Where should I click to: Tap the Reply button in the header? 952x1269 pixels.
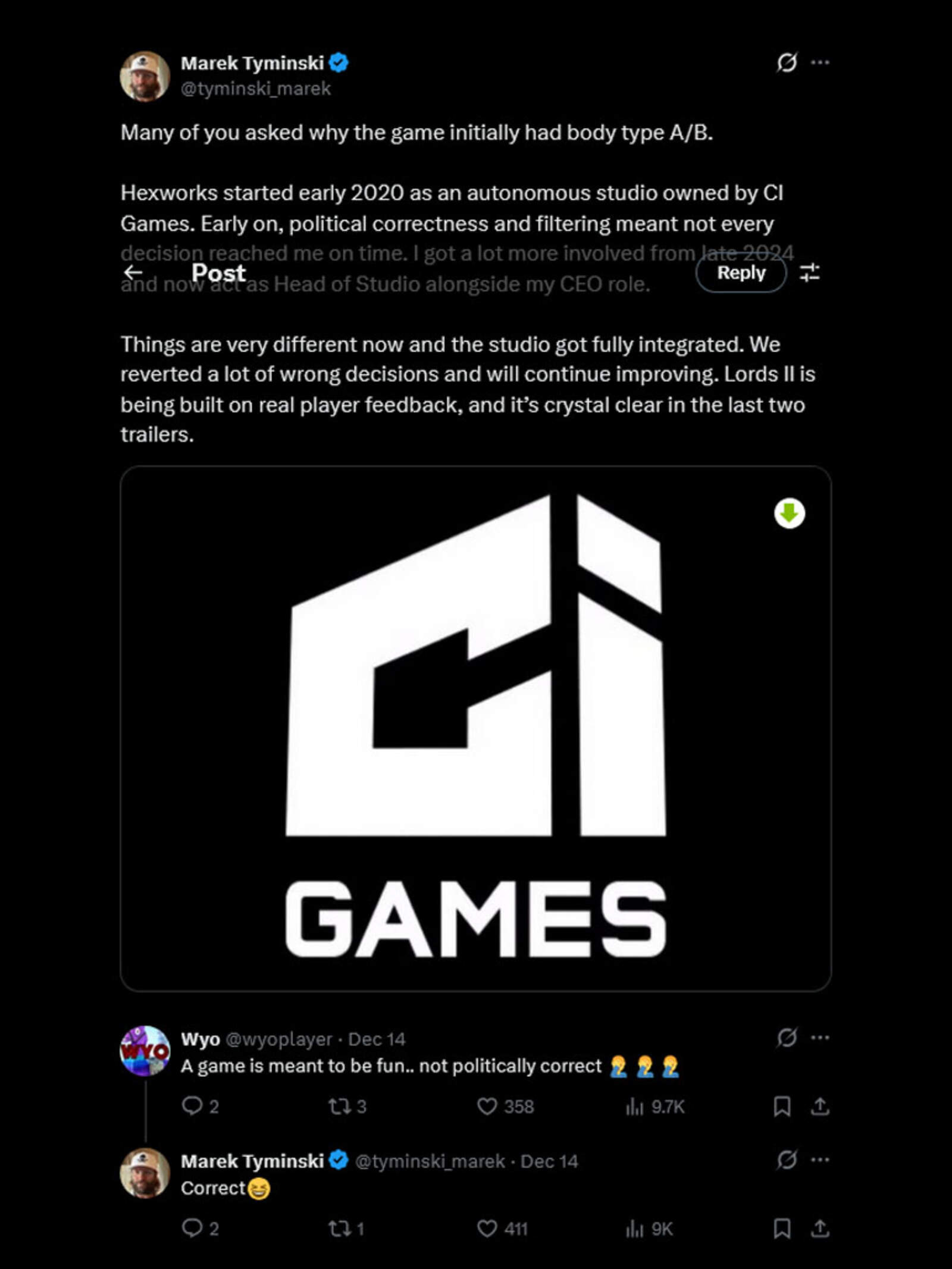point(741,273)
